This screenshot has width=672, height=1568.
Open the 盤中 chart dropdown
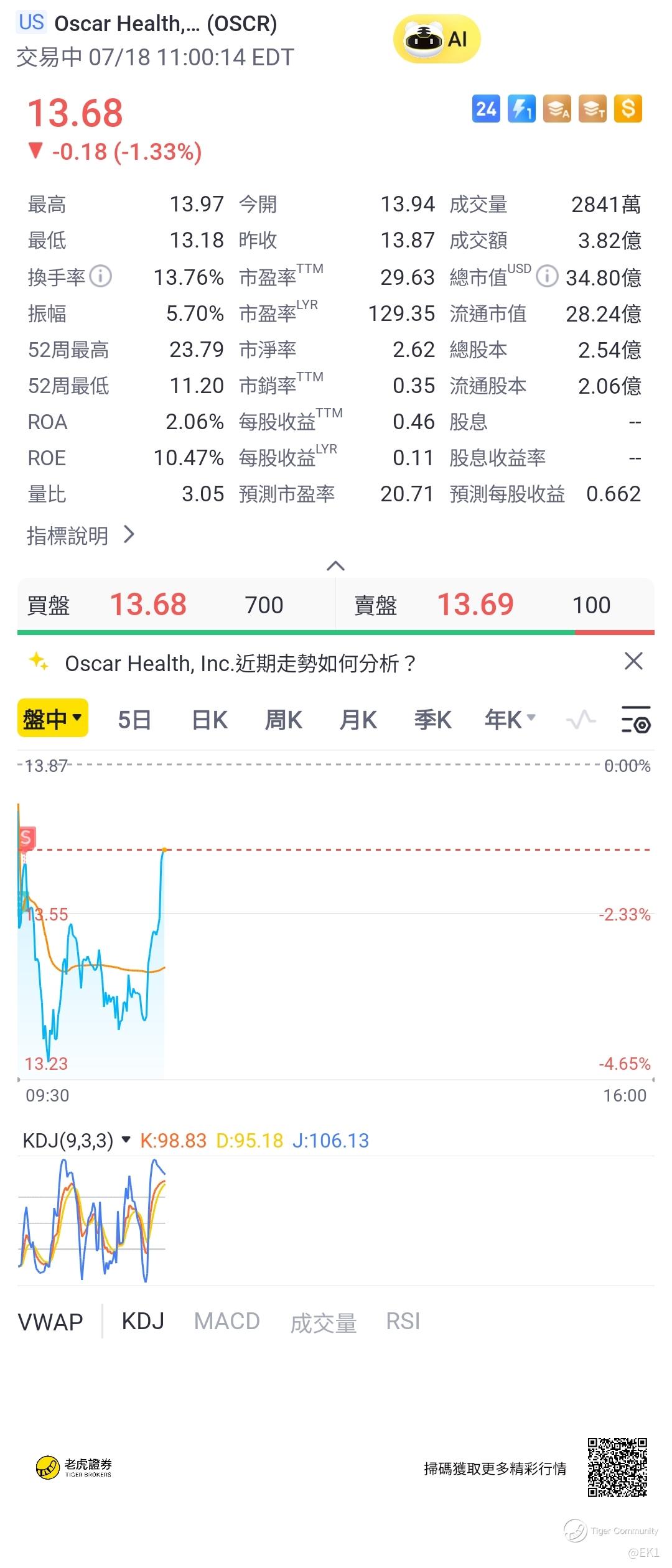pyautogui.click(x=53, y=719)
